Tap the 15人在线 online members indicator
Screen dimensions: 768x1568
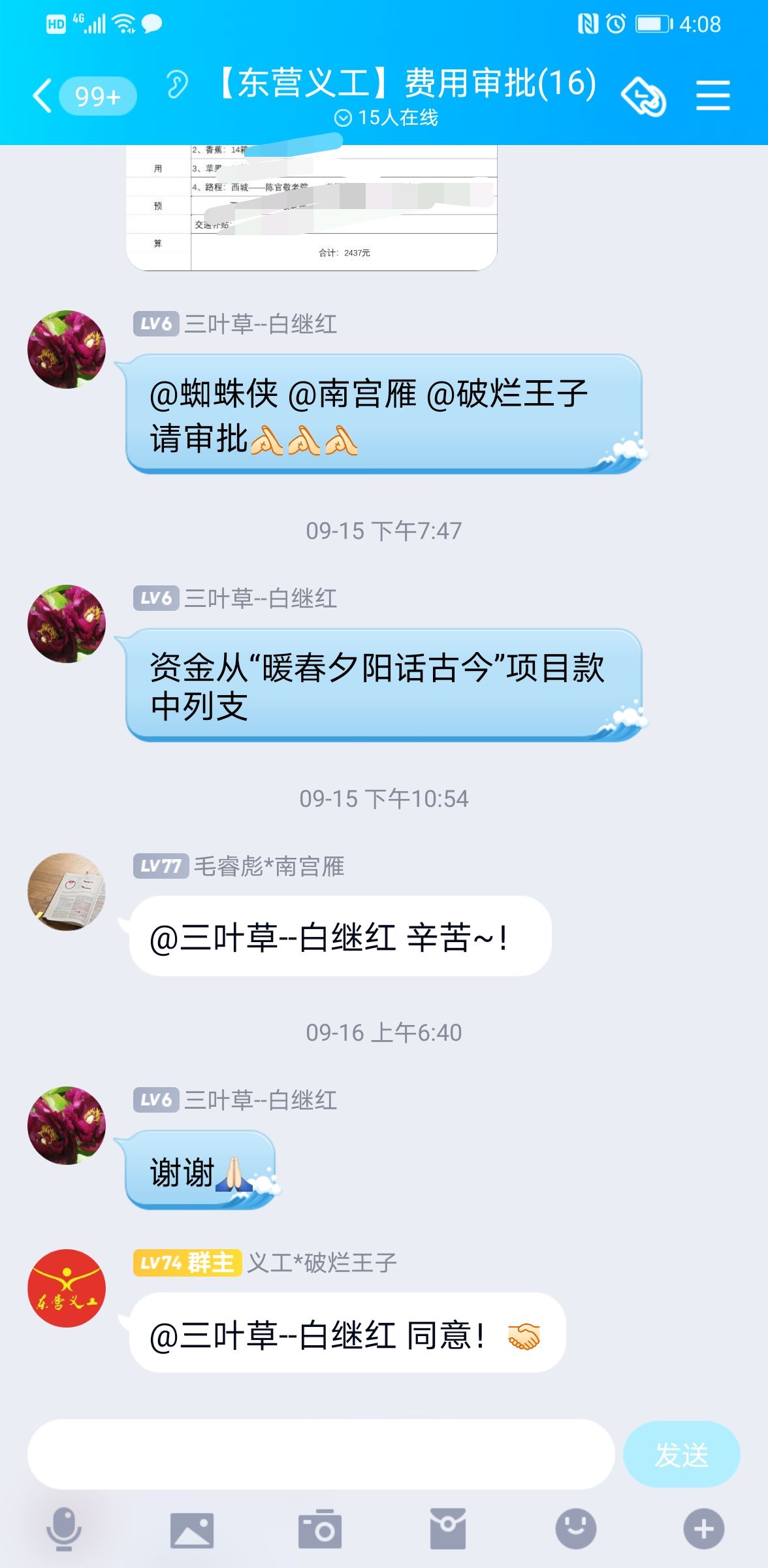click(385, 118)
